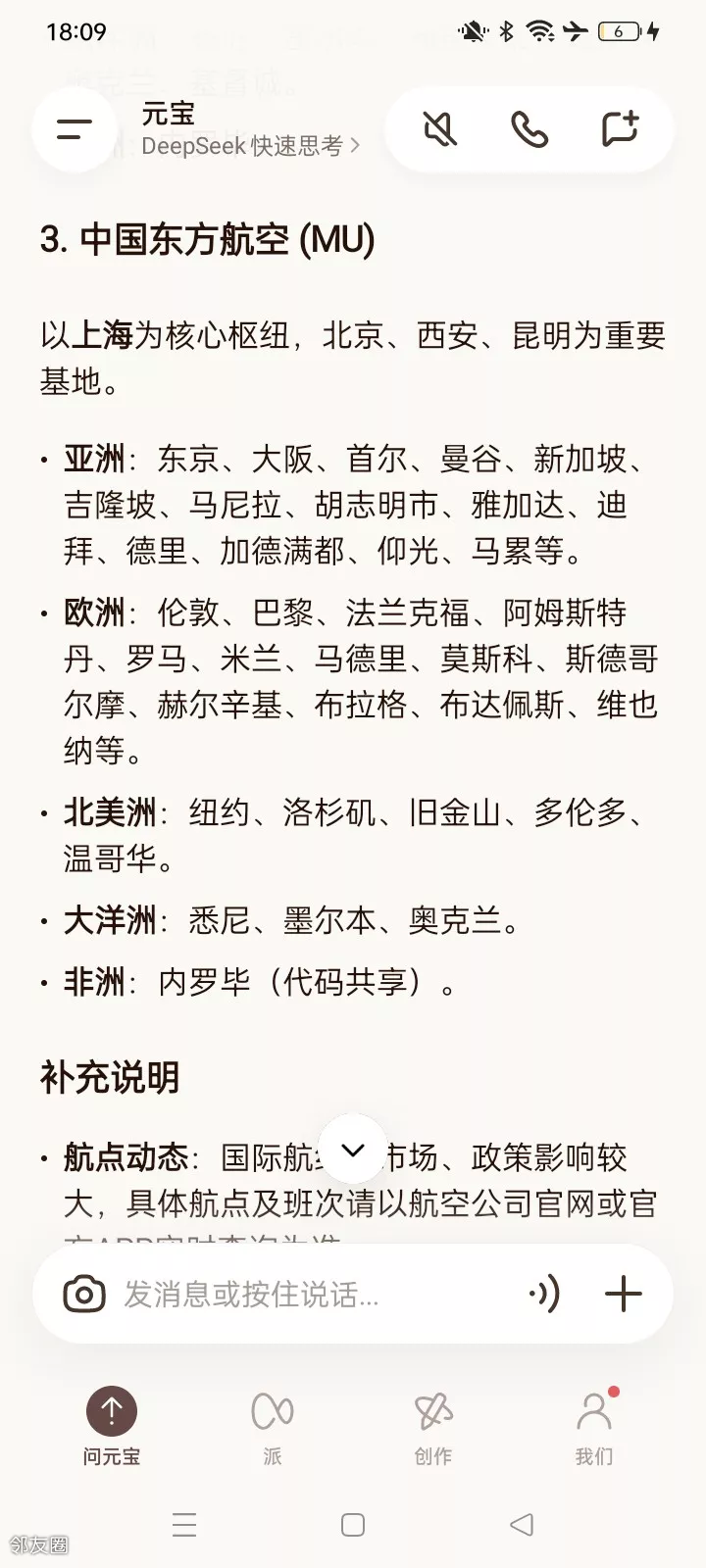The width and height of the screenshot is (706, 1568).
Task: Toggle the muted speaker icon
Action: [x=440, y=129]
